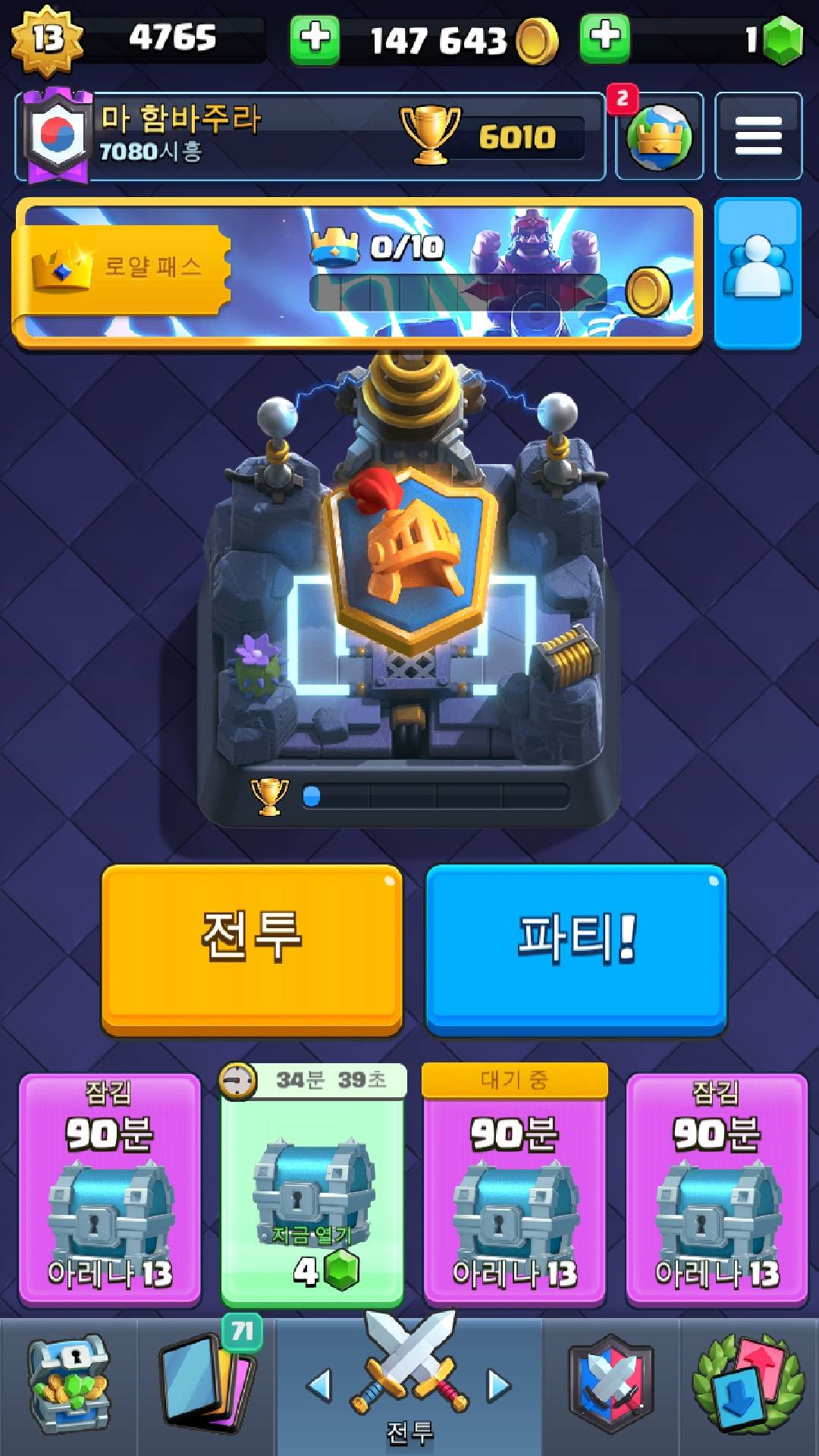Go to the 전투 battle tab
This screenshot has width=819, height=1456.
click(x=409, y=1382)
